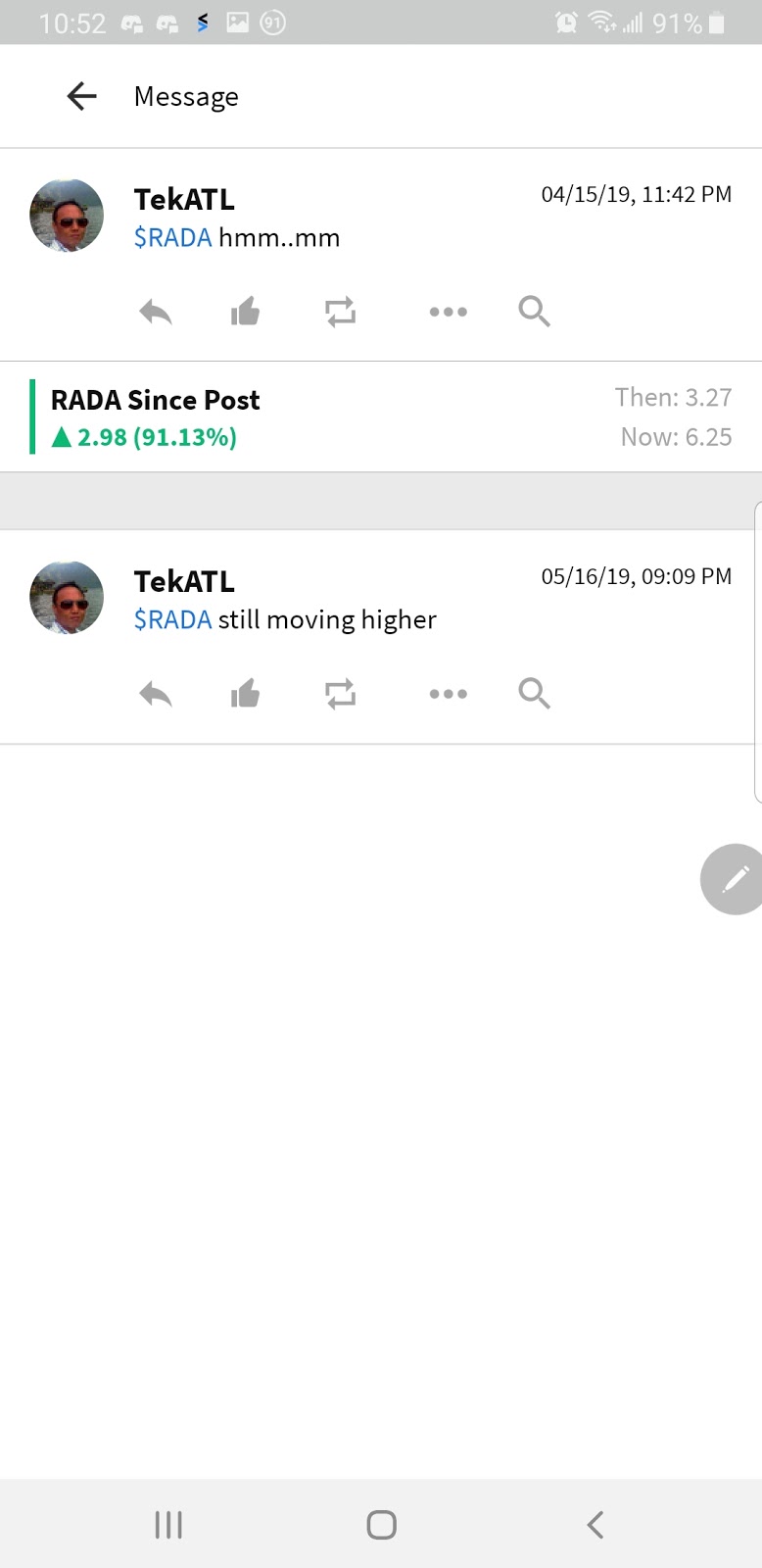
Task: Open more options on "hmm..mm" post
Action: click(x=448, y=312)
